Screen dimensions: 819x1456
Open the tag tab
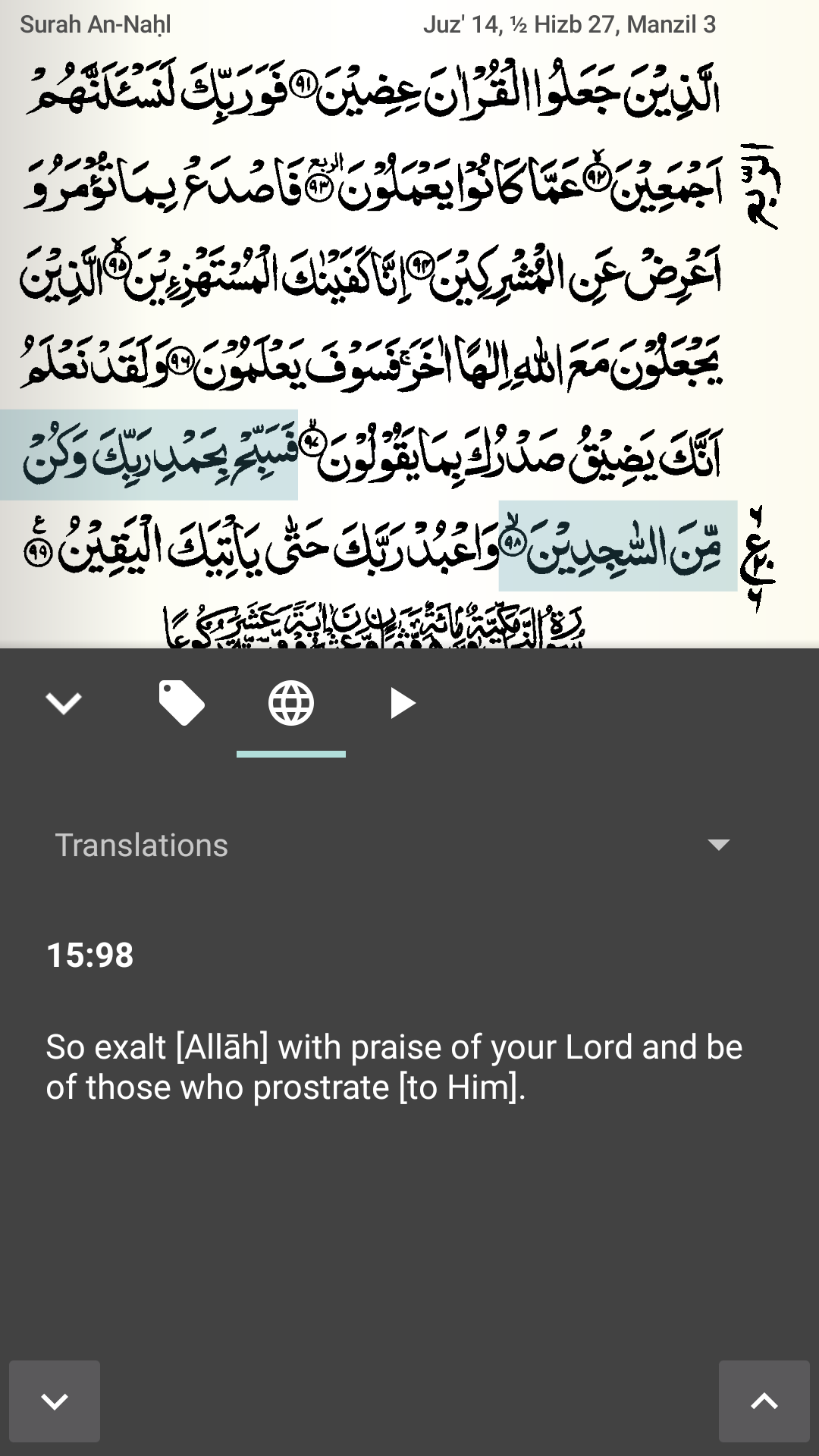tap(181, 704)
